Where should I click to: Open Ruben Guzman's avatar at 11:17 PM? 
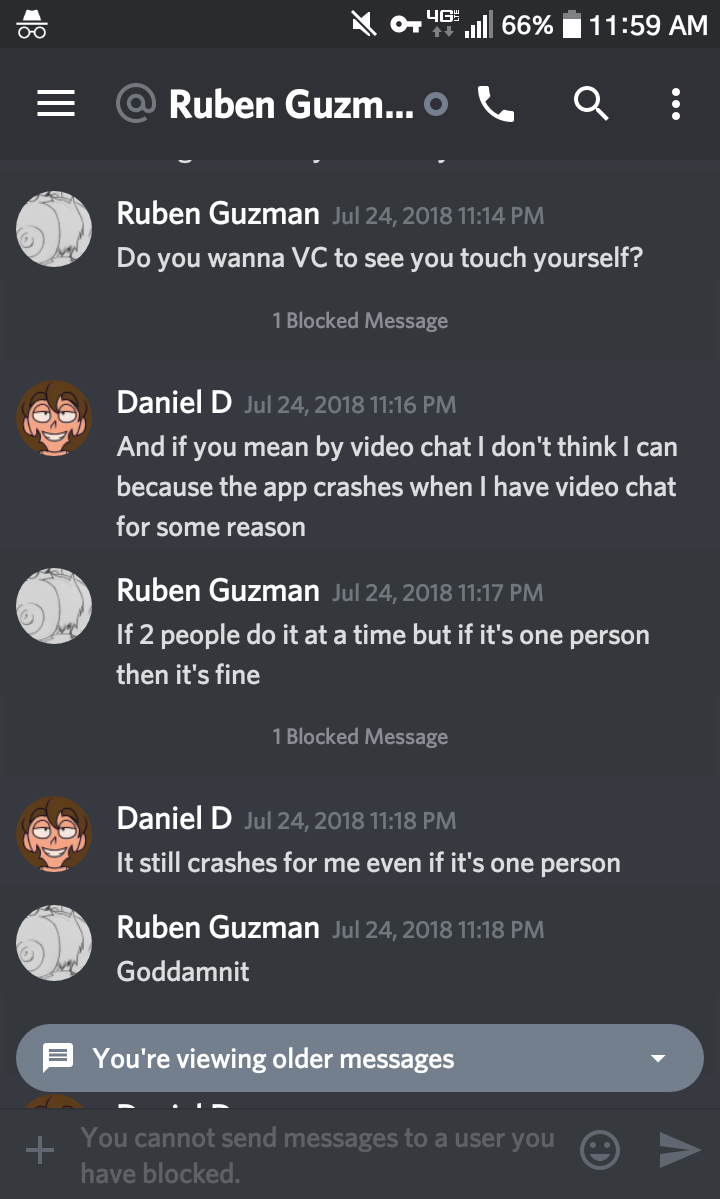[x=54, y=605]
